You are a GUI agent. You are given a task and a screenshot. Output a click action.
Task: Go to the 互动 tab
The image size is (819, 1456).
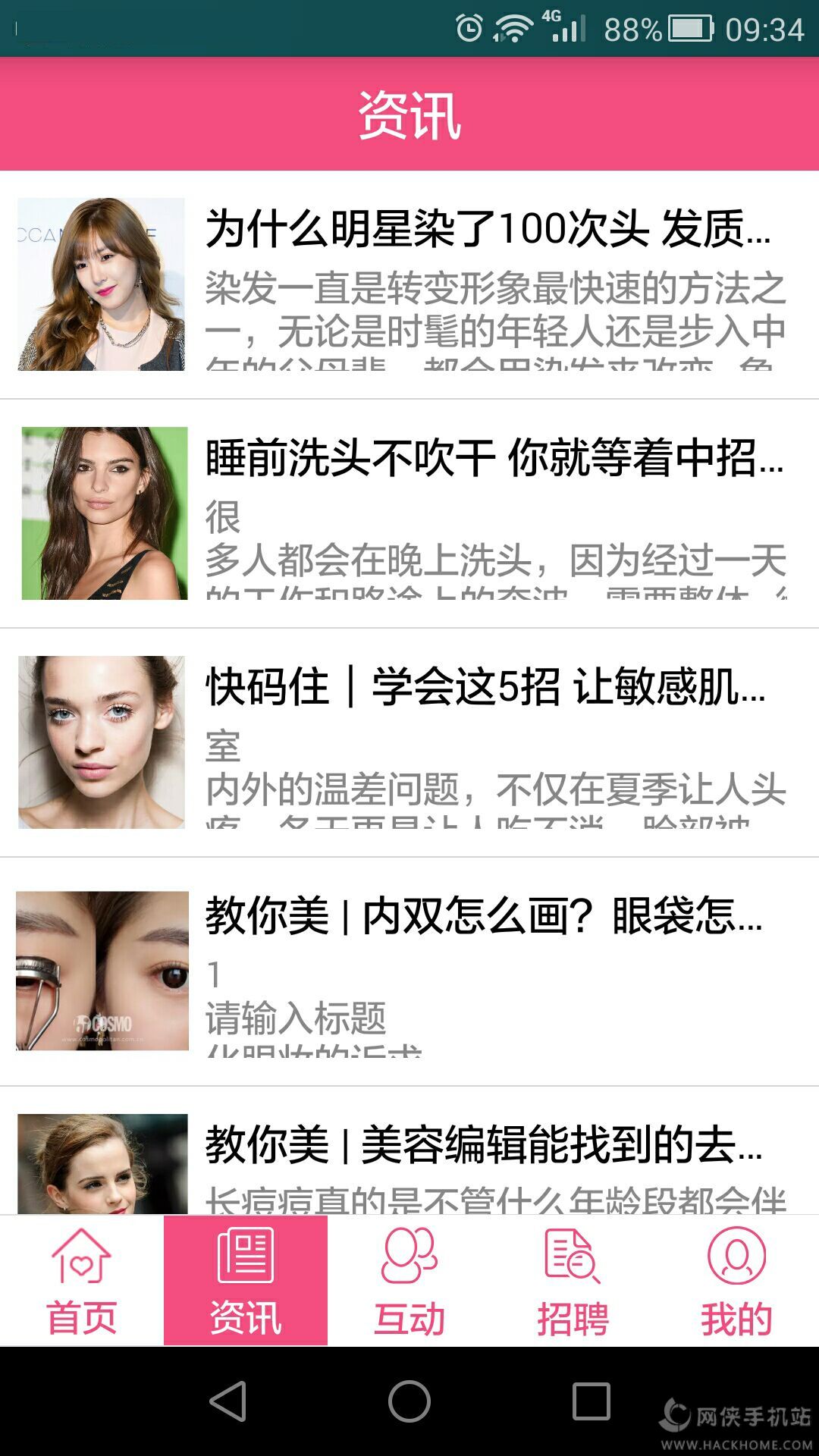click(409, 1282)
